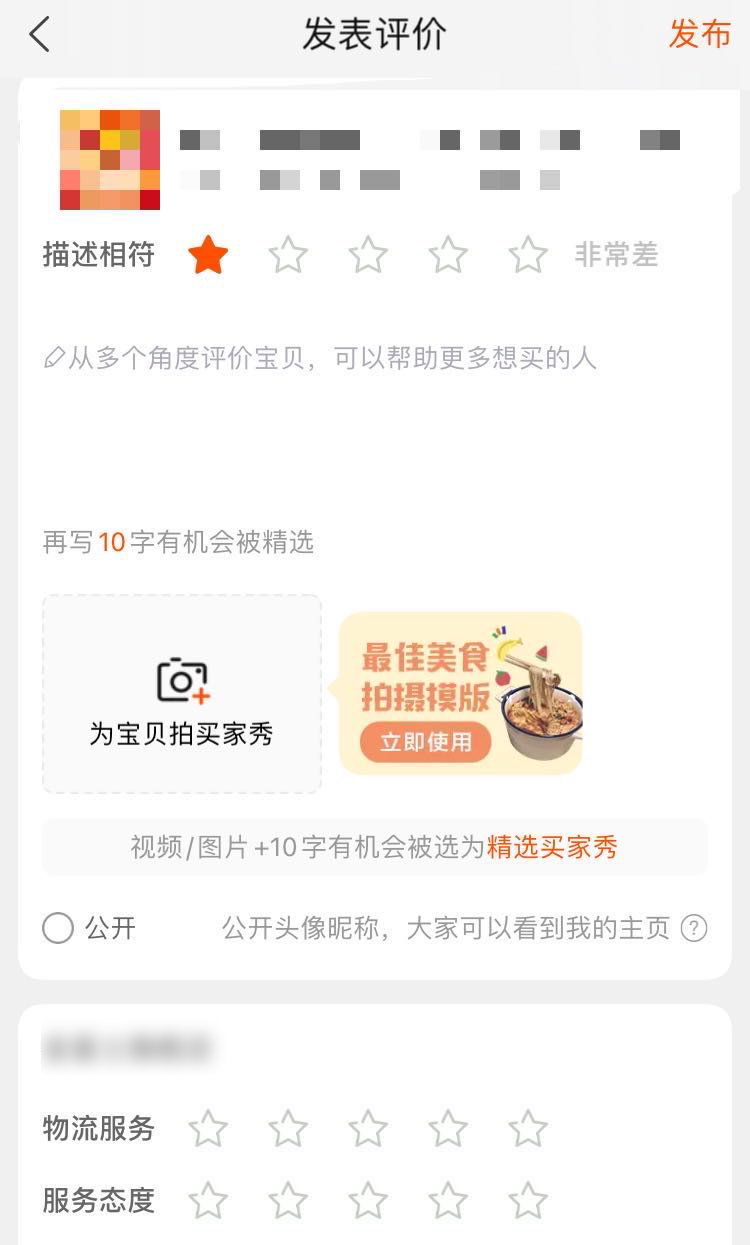
Task: Tap 发布 to publish the review
Action: pos(699,34)
